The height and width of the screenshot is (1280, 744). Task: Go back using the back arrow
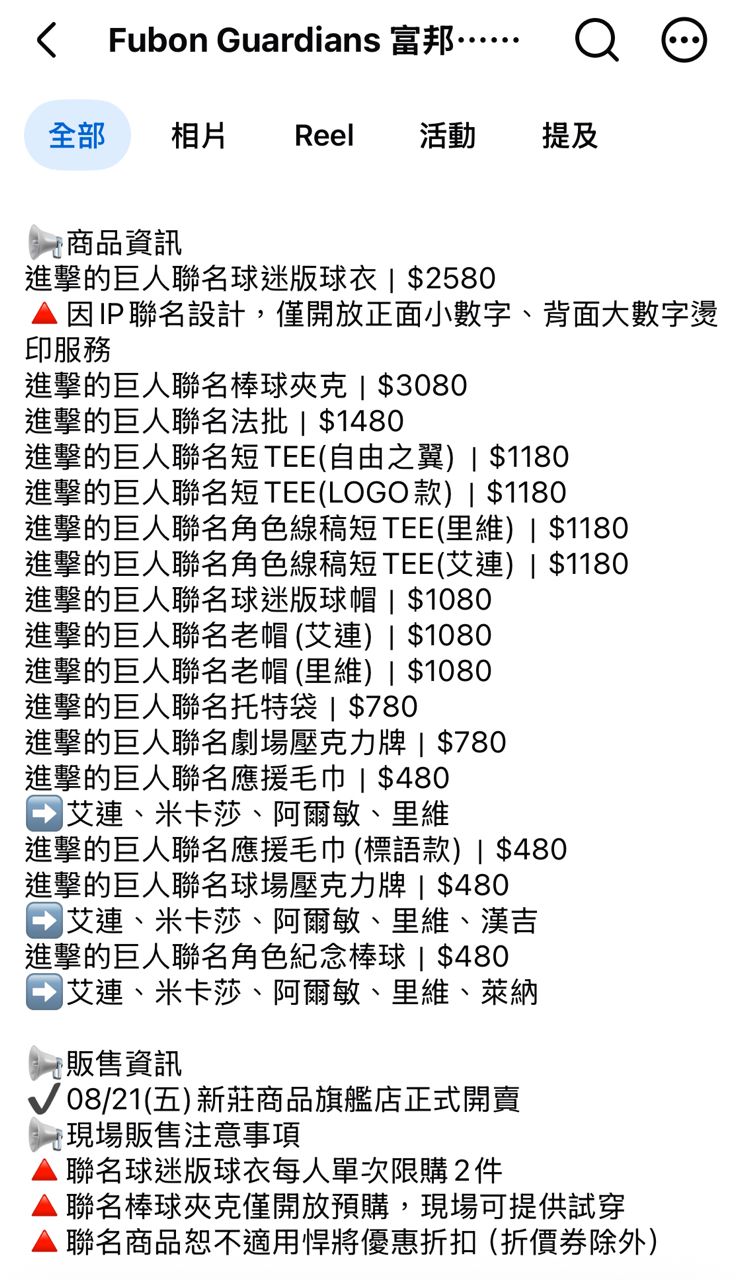[x=46, y=41]
